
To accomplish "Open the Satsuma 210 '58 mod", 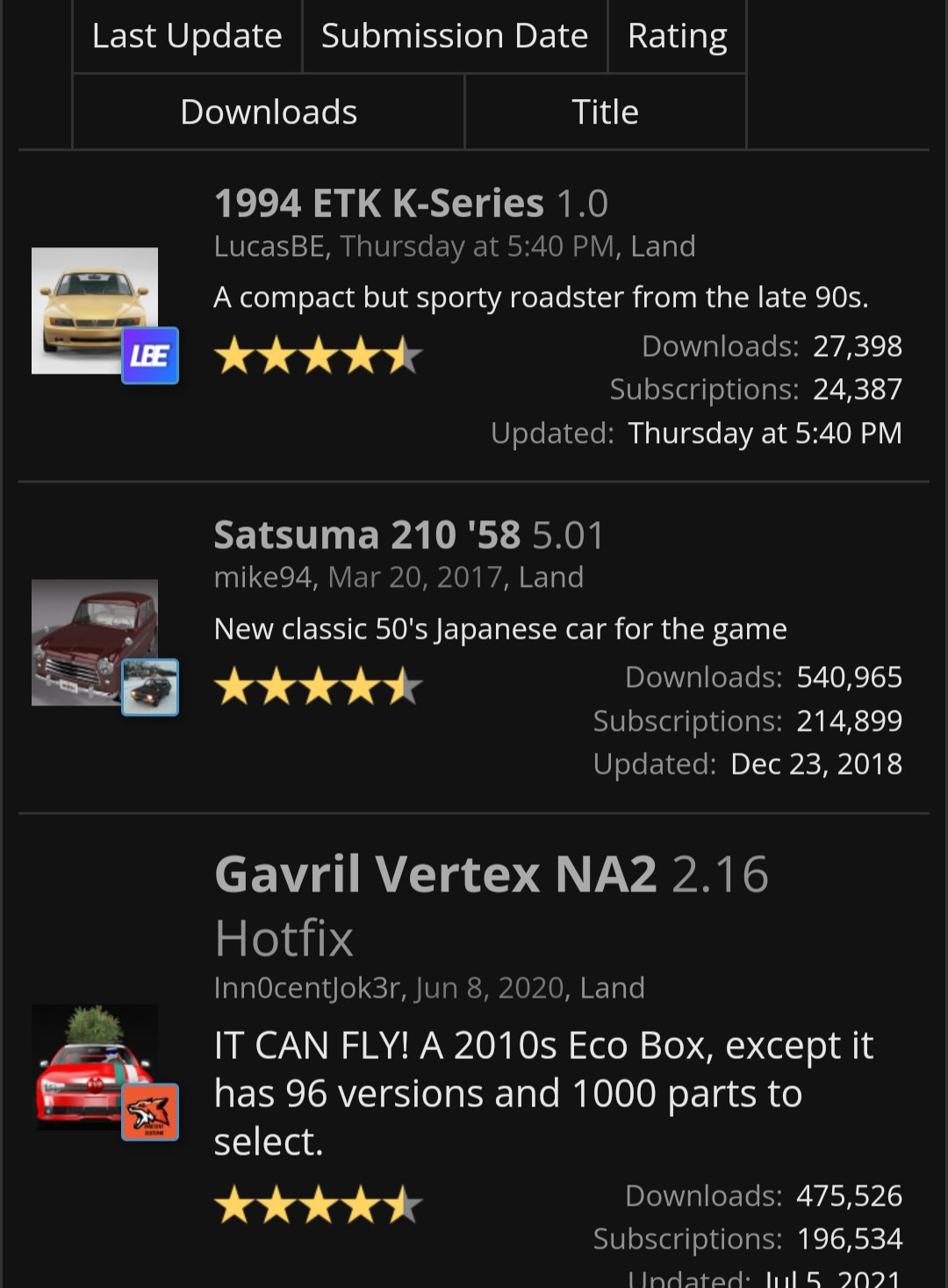I will 367,535.
